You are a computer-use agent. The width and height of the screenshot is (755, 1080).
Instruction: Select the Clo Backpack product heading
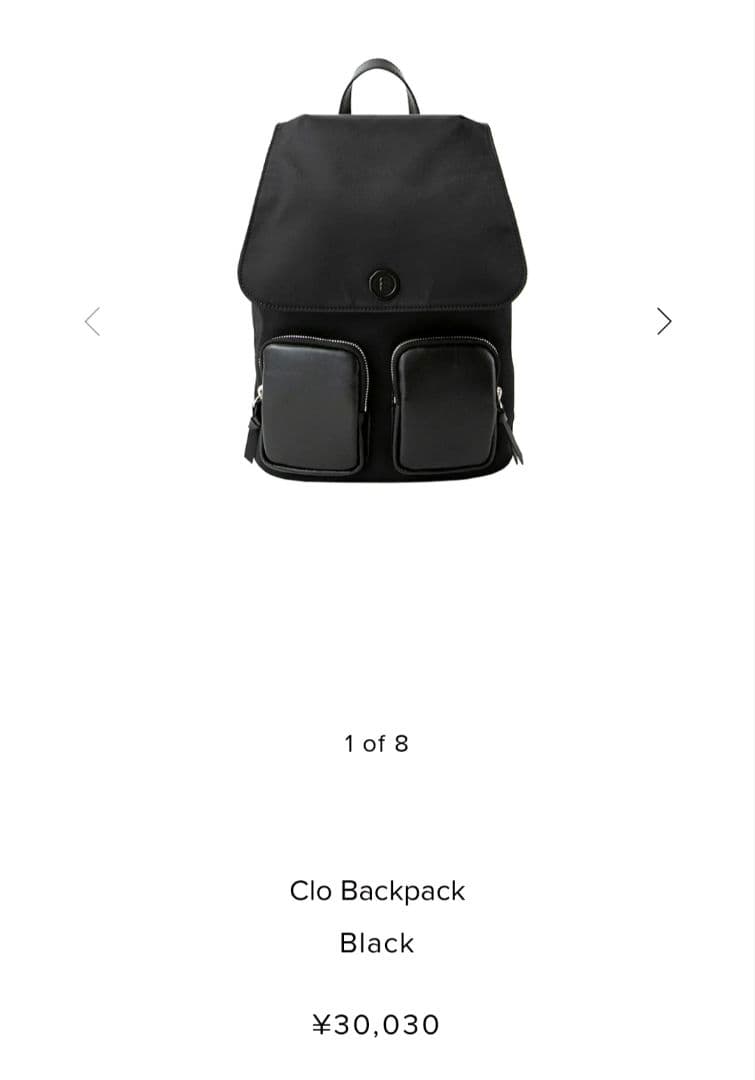tap(377, 891)
